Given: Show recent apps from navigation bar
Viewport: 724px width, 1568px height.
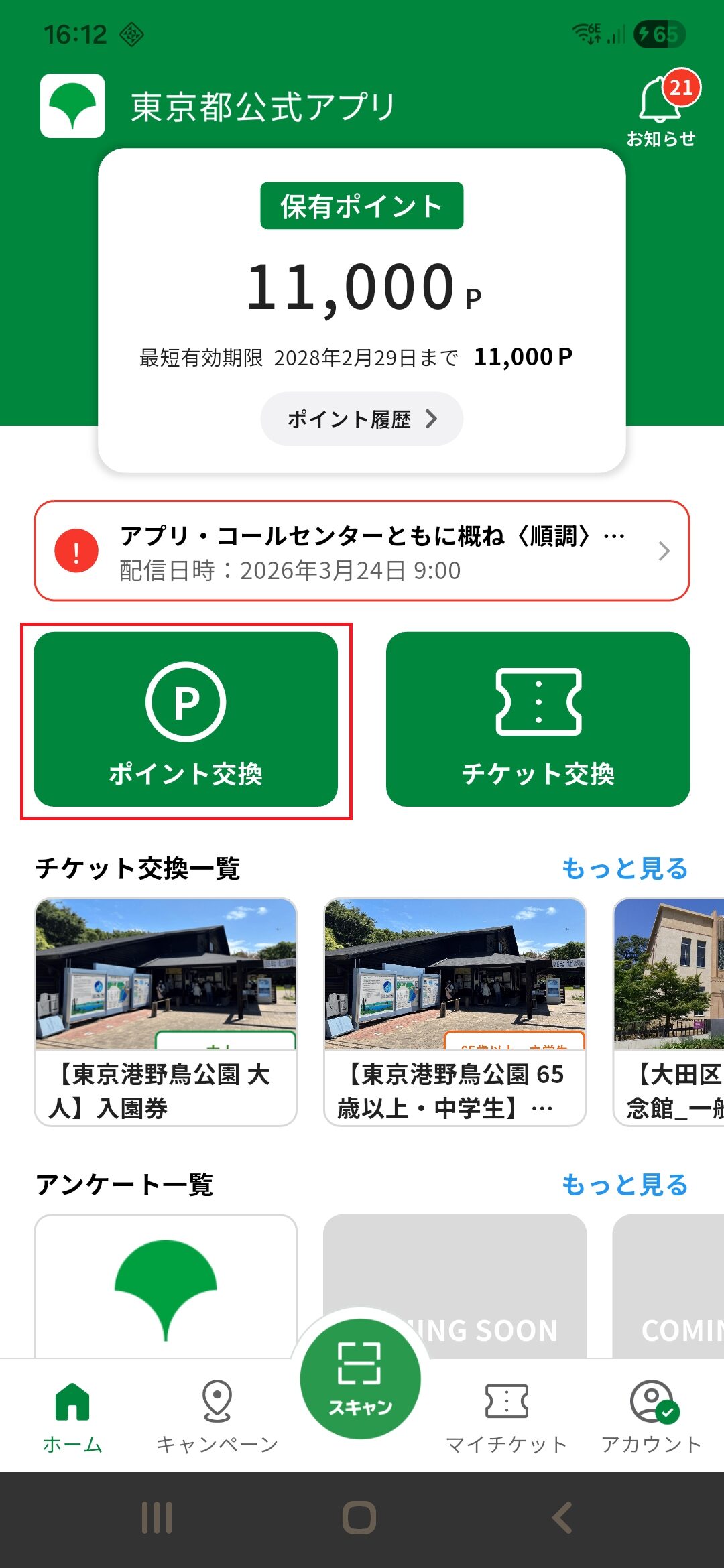Looking at the screenshot, I should pos(158,1518).
